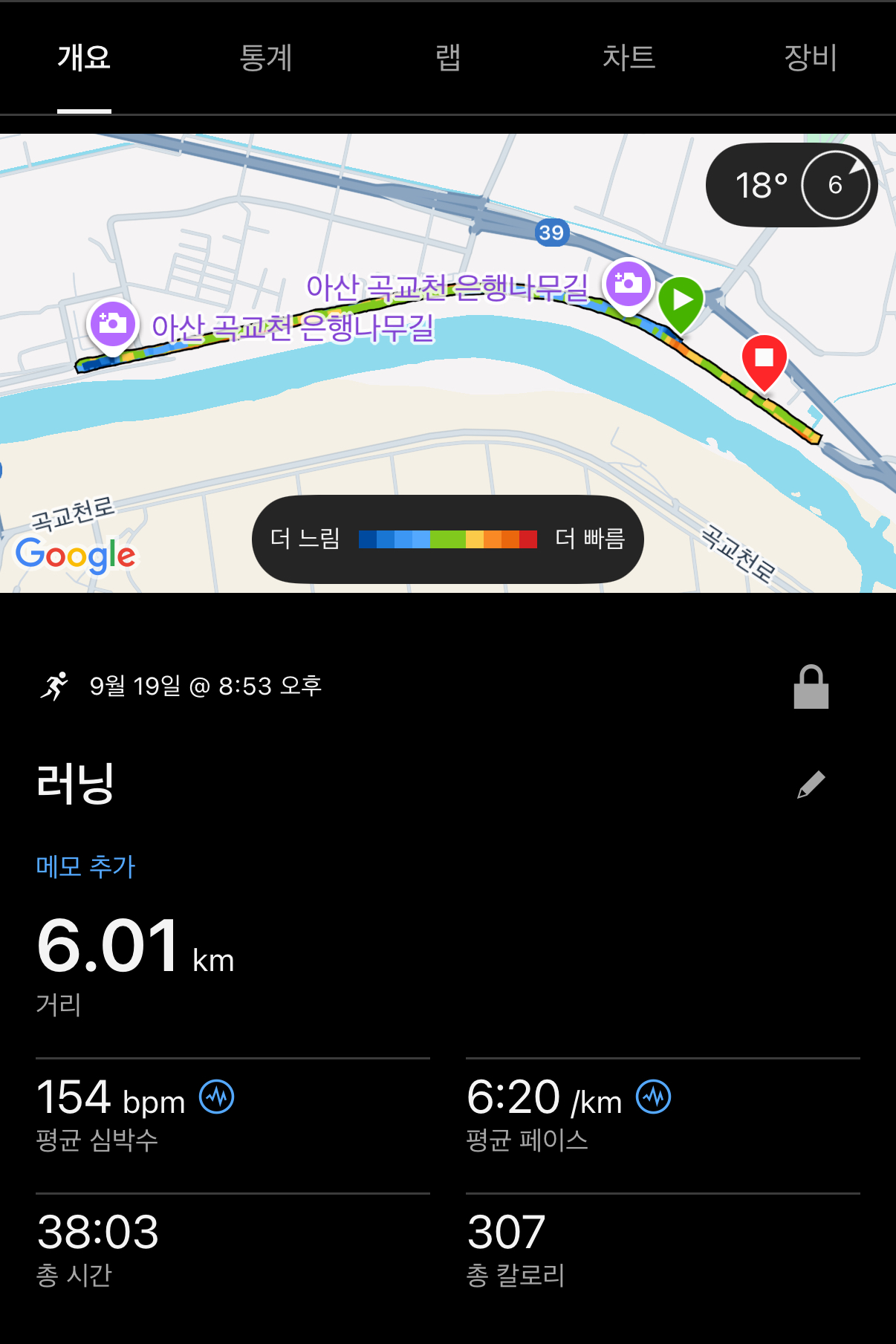Show info for 평균 심박수 icon
Viewport: 896px width, 1344px height.
pos(217,1097)
